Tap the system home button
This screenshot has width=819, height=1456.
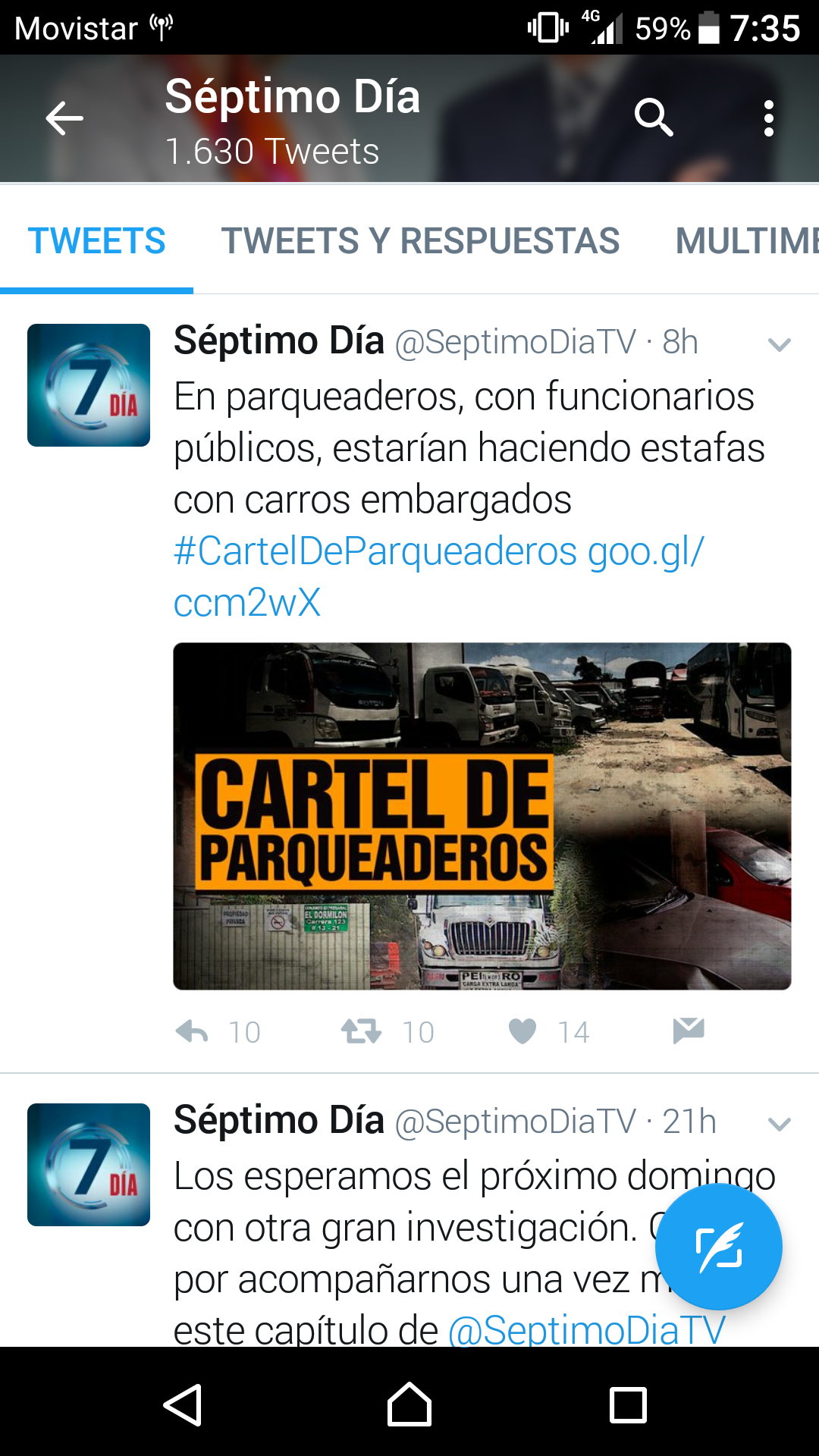[409, 1404]
